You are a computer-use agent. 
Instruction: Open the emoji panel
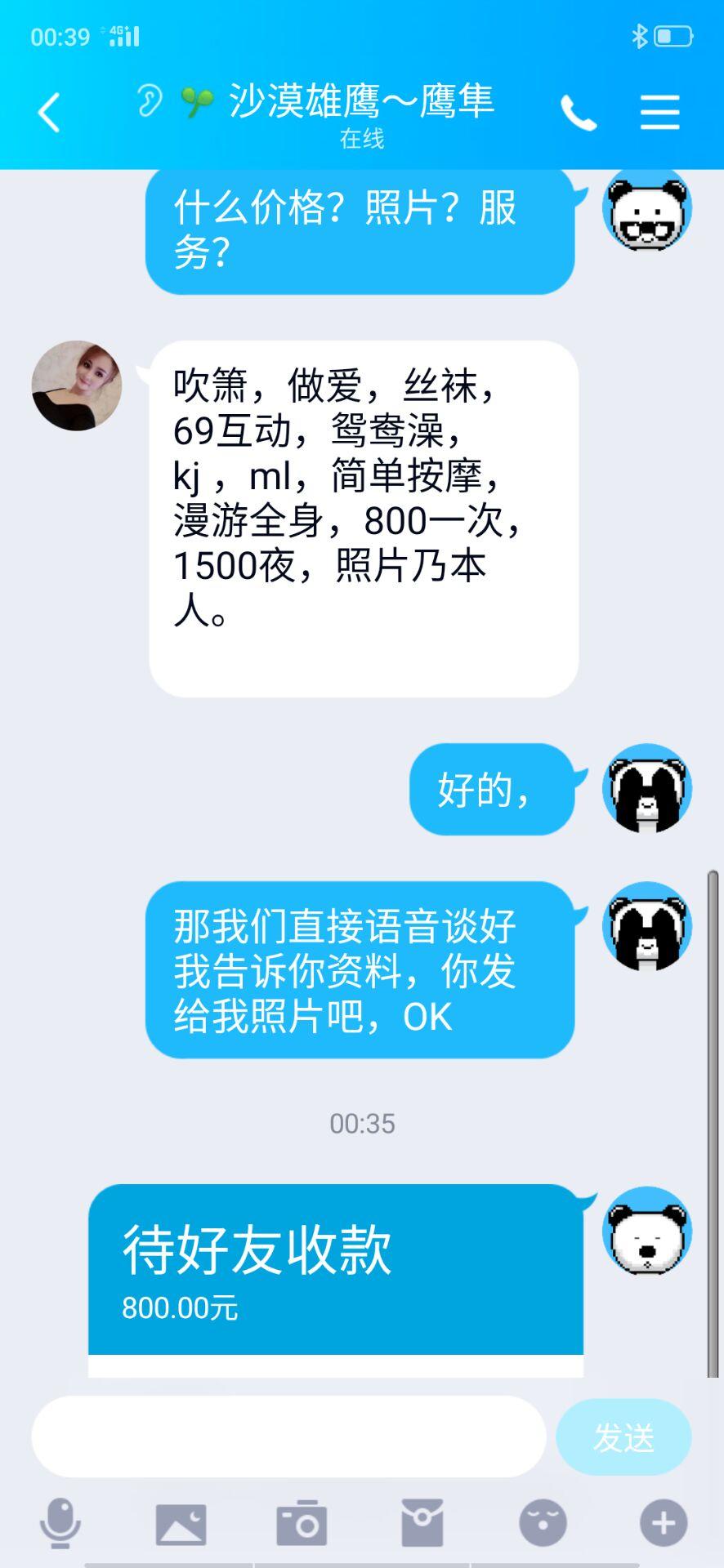coord(542,1521)
